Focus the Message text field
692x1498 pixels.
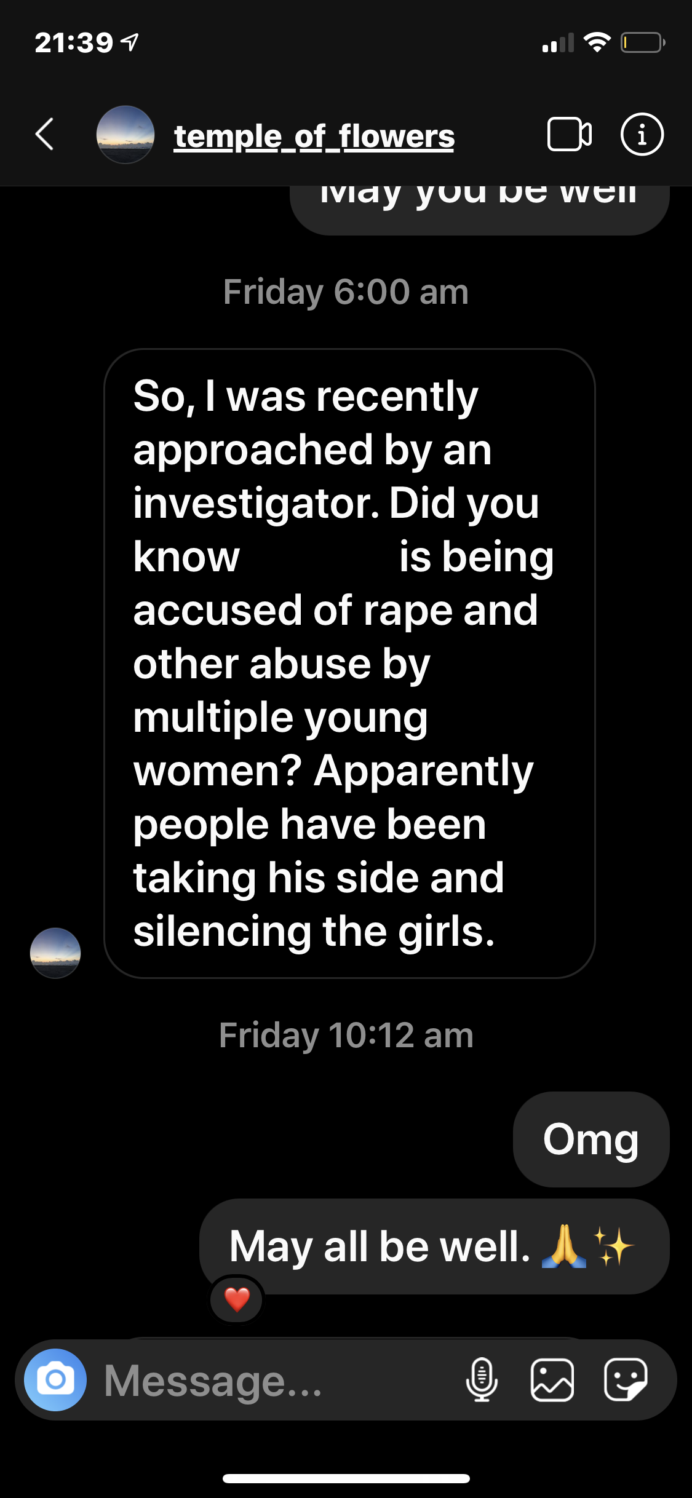[270, 1381]
